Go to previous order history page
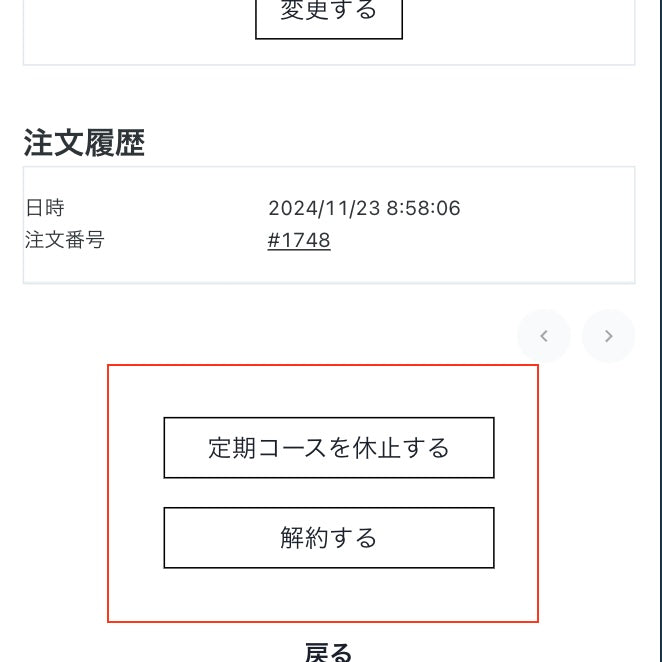 pyautogui.click(x=544, y=336)
